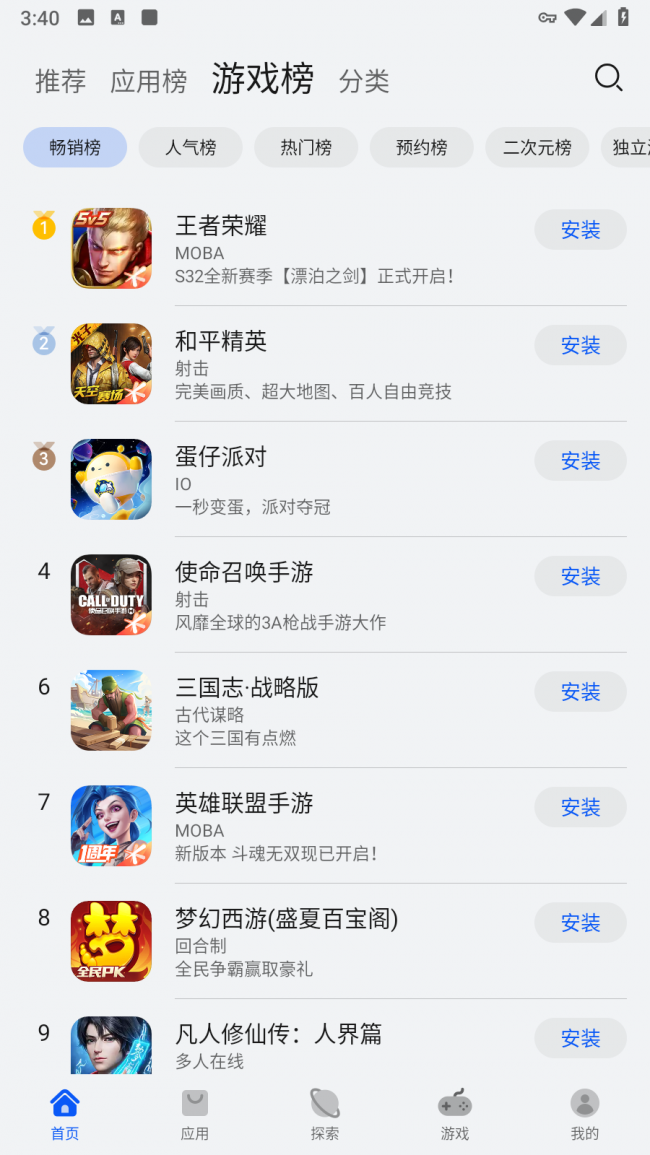Switch to the 推荐 top tab
This screenshot has height=1155, width=650.
60,81
